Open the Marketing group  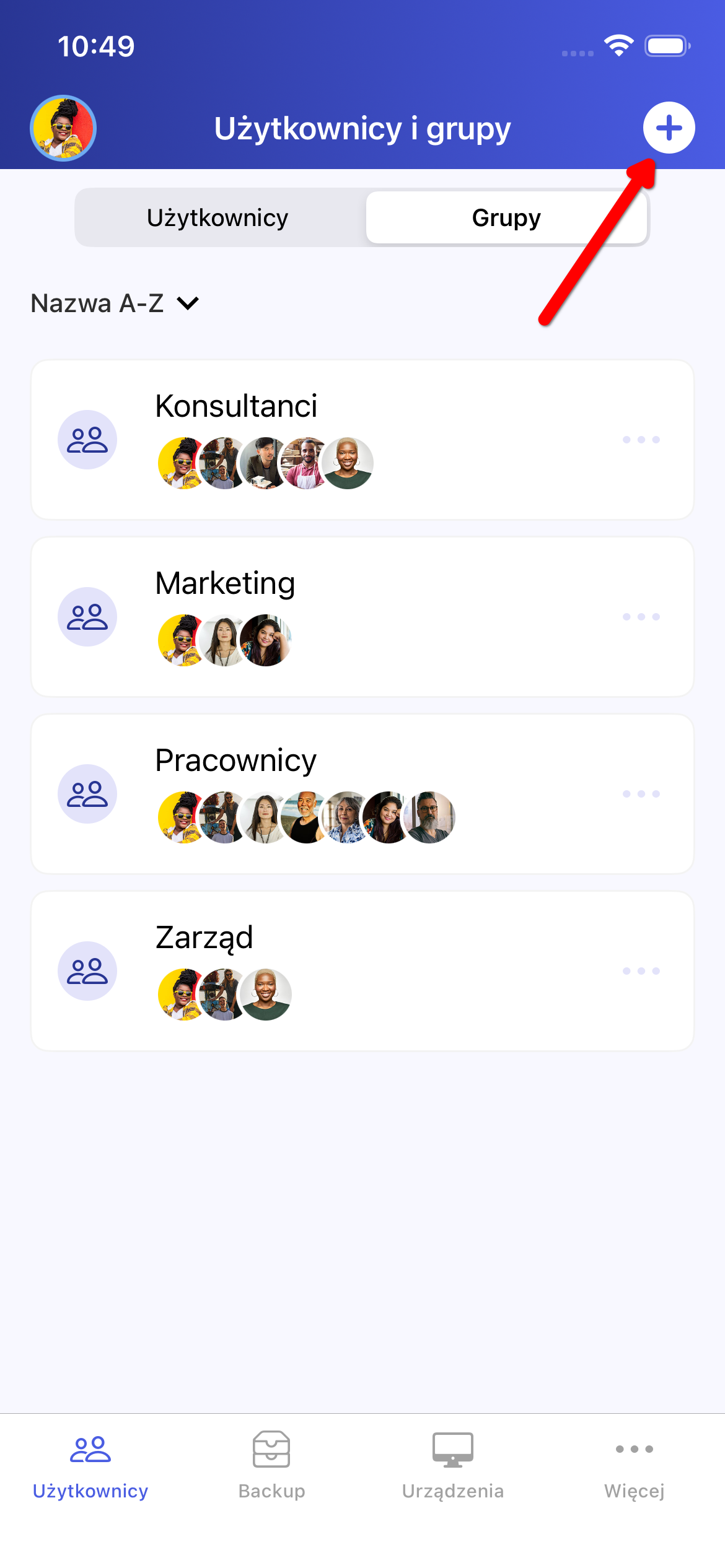[225, 584]
